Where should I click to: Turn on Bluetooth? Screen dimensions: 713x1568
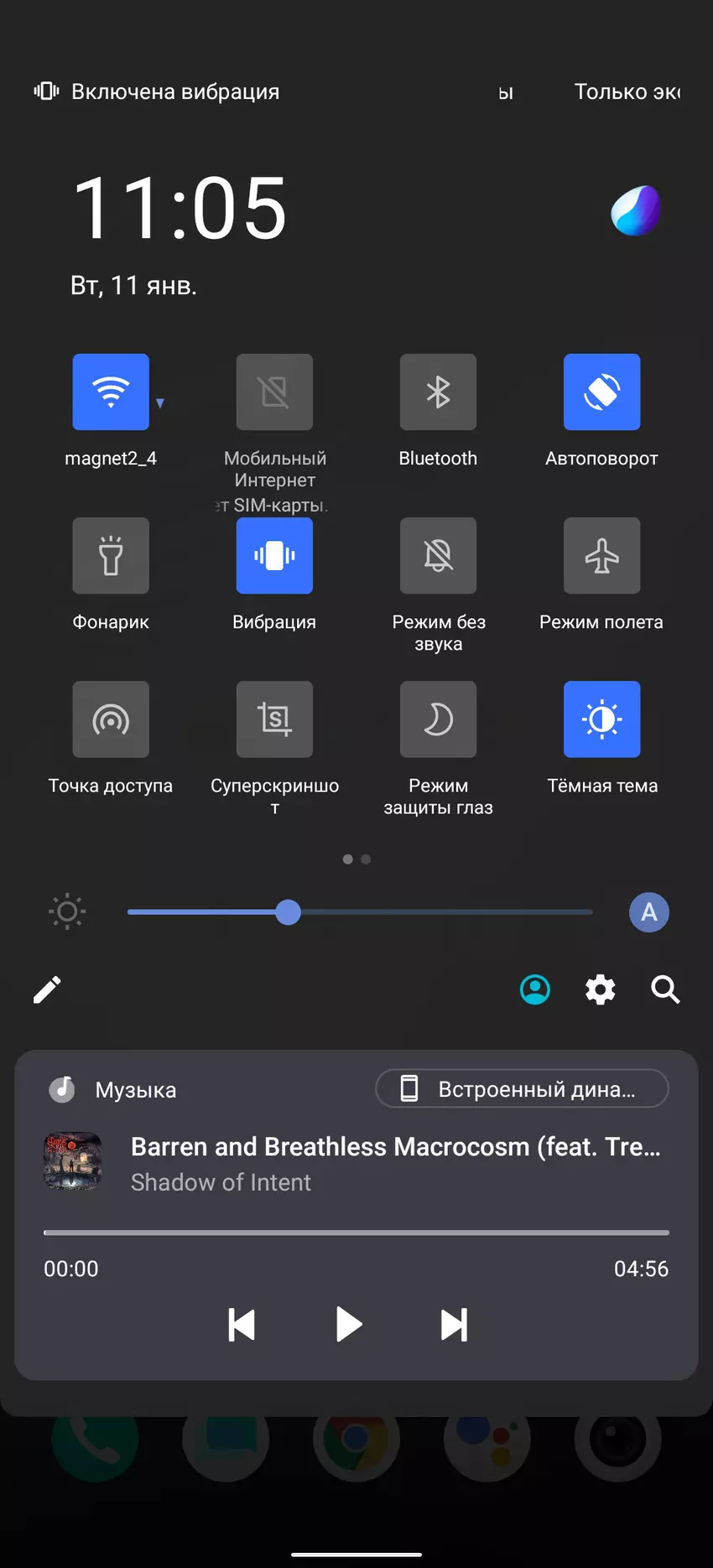tap(438, 392)
